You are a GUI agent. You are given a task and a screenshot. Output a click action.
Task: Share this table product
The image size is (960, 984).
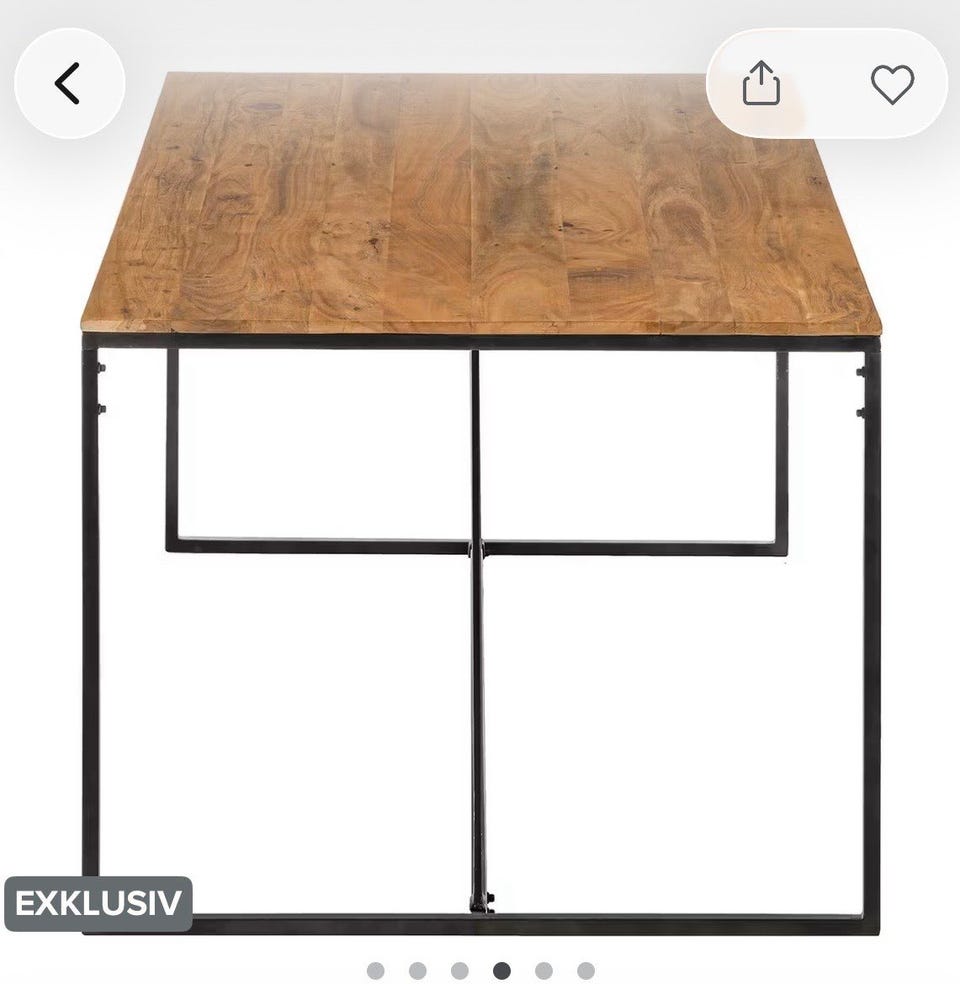point(761,84)
